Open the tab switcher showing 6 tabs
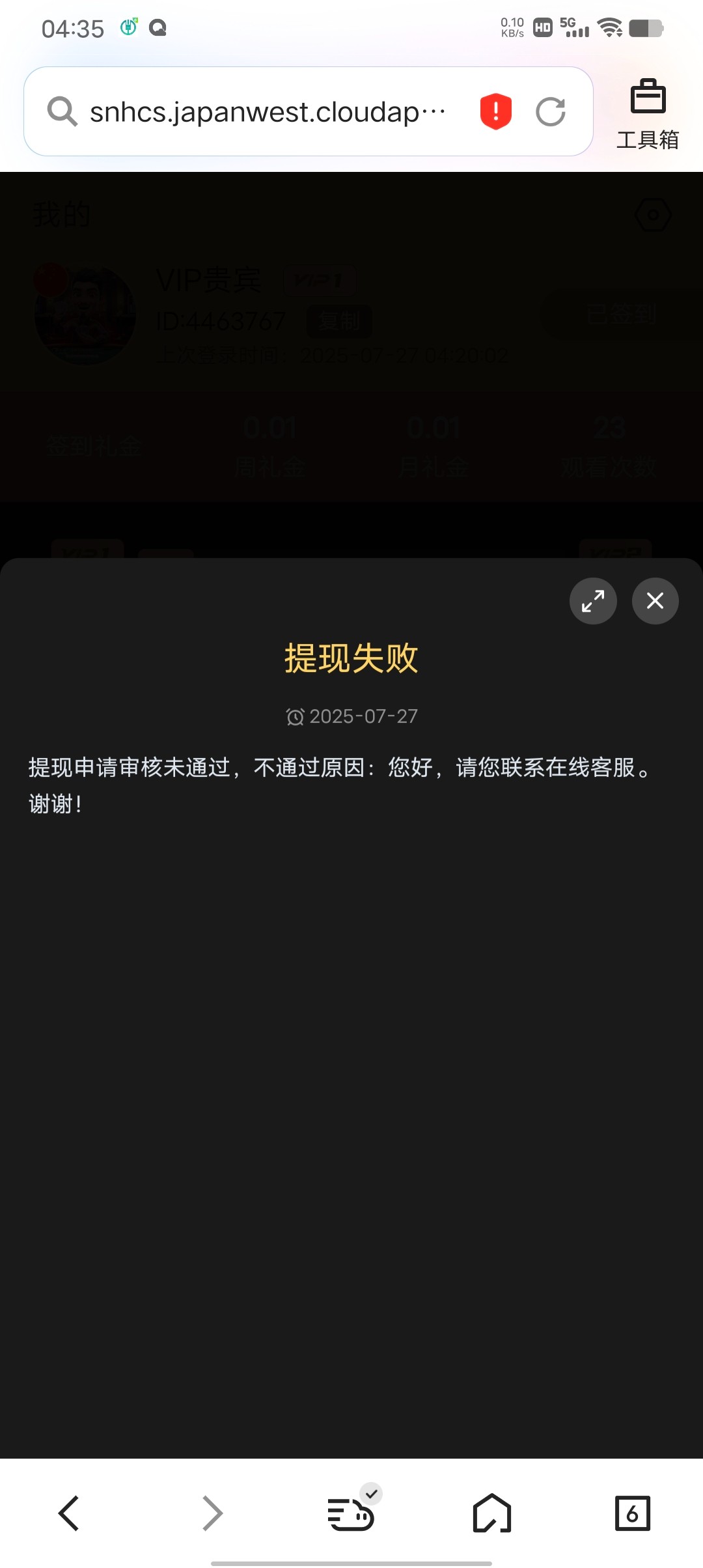Screen dimensions: 703x1568 point(632,1513)
